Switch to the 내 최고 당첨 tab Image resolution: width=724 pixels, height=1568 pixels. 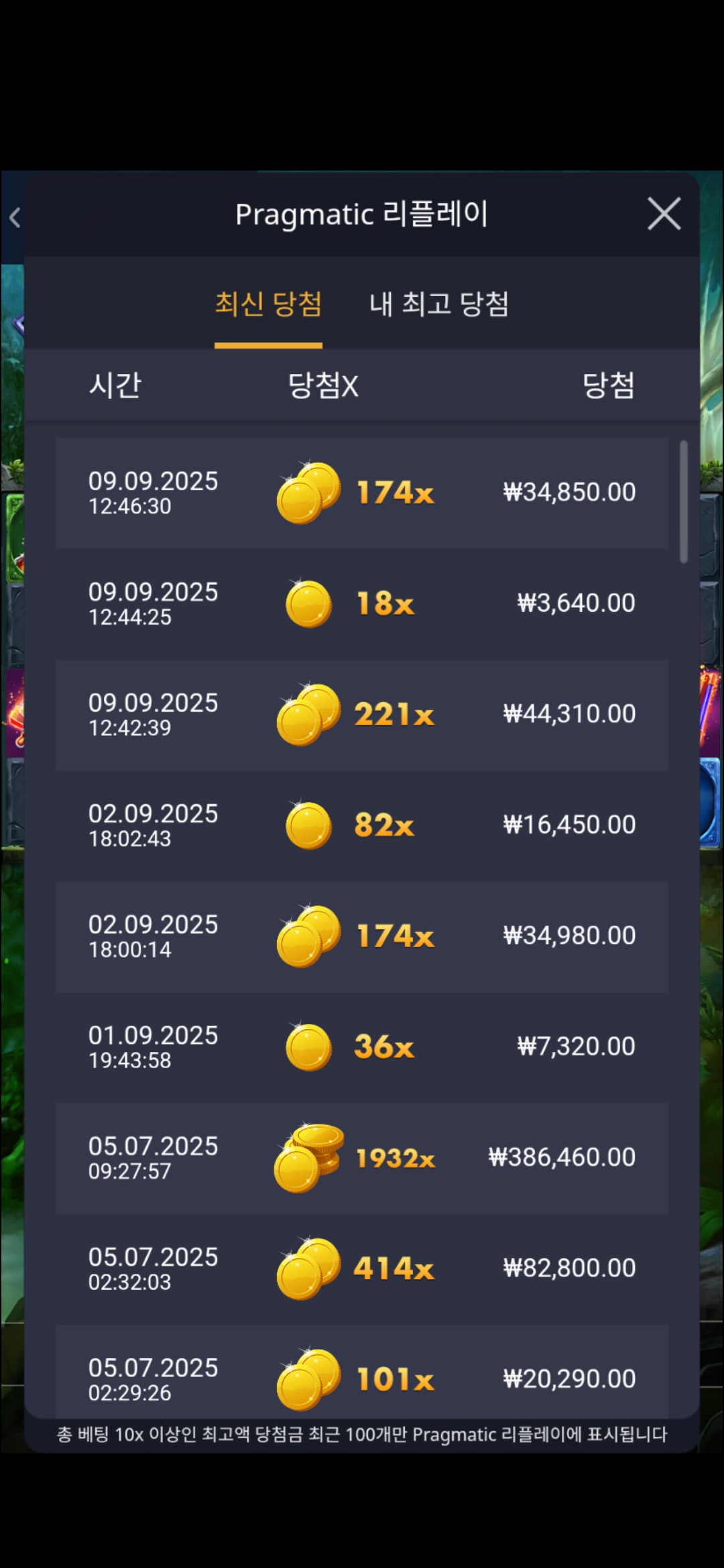(x=439, y=304)
